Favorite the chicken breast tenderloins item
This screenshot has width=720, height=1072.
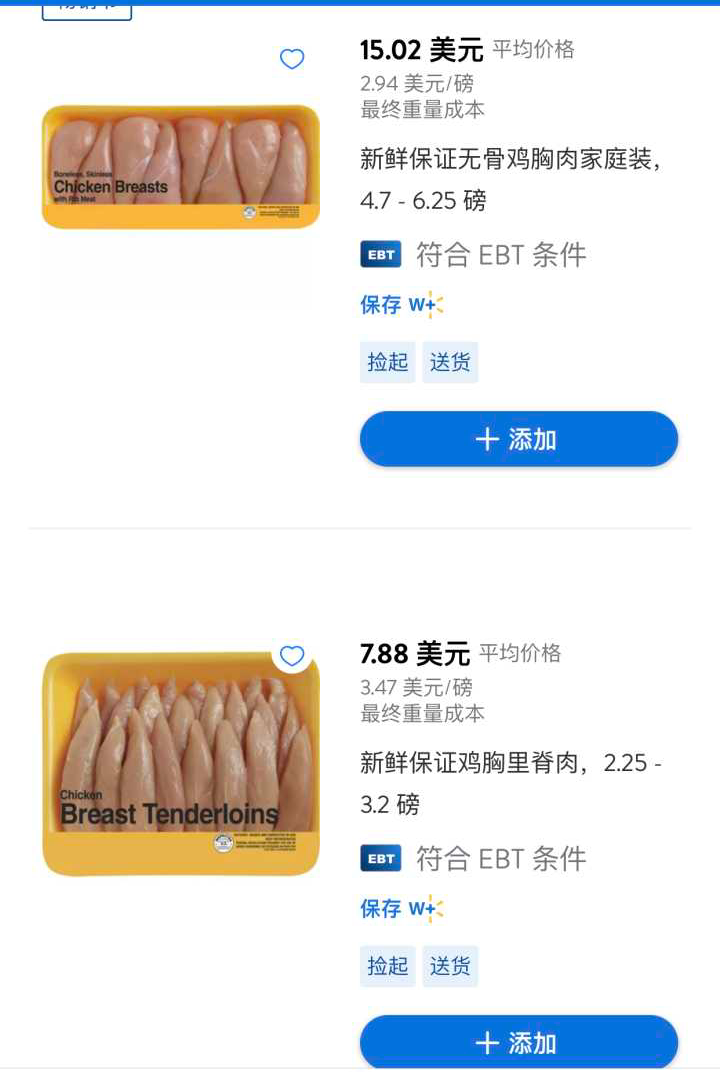tap(292, 657)
